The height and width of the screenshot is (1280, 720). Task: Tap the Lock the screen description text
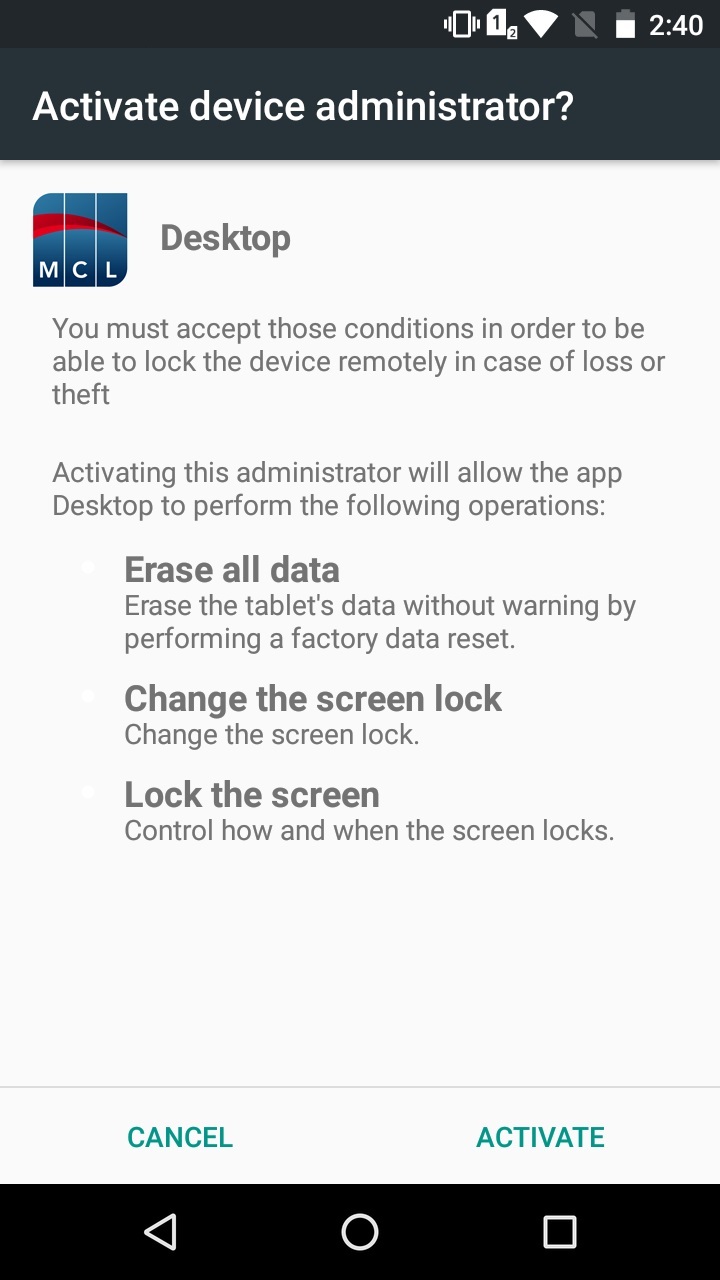(368, 830)
